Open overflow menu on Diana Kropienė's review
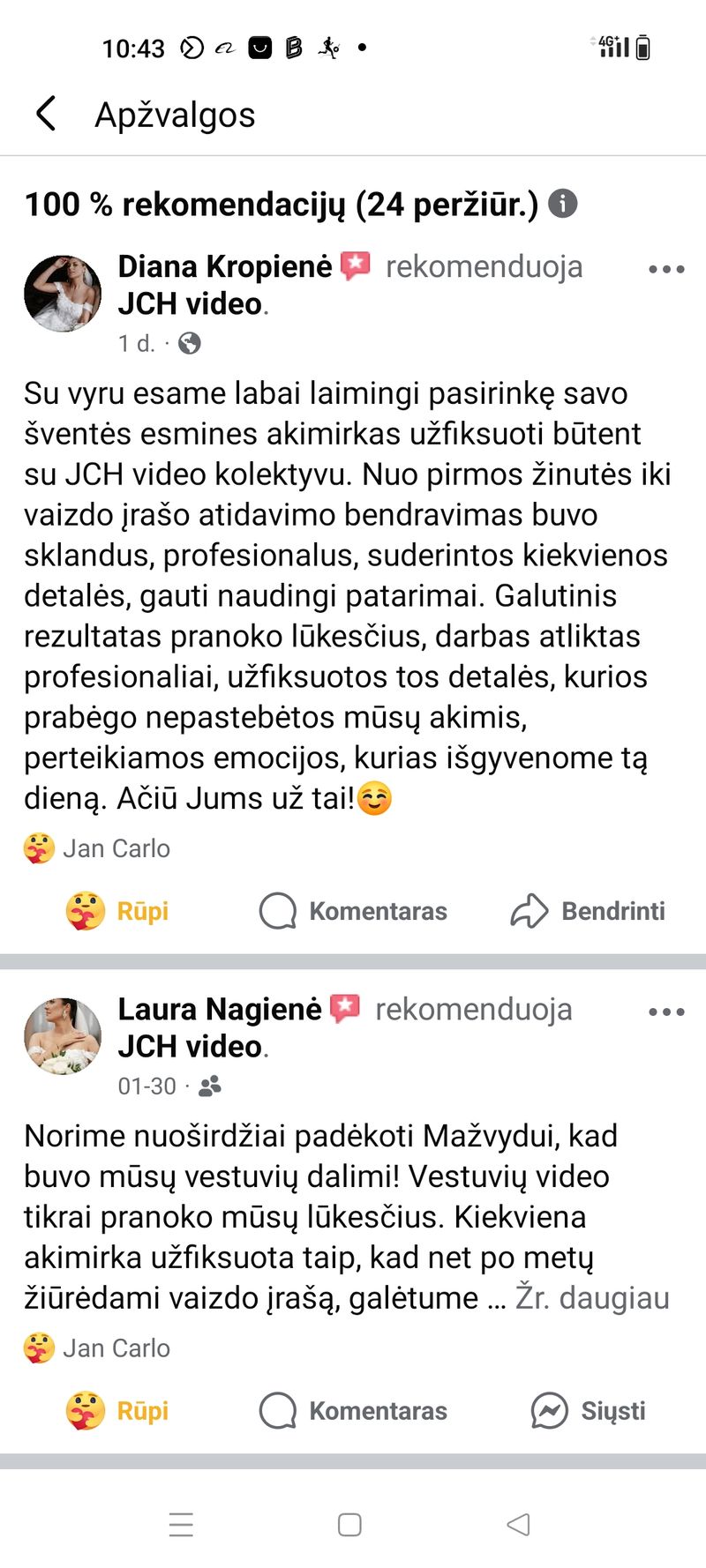This screenshot has height=1568, width=706. click(666, 269)
